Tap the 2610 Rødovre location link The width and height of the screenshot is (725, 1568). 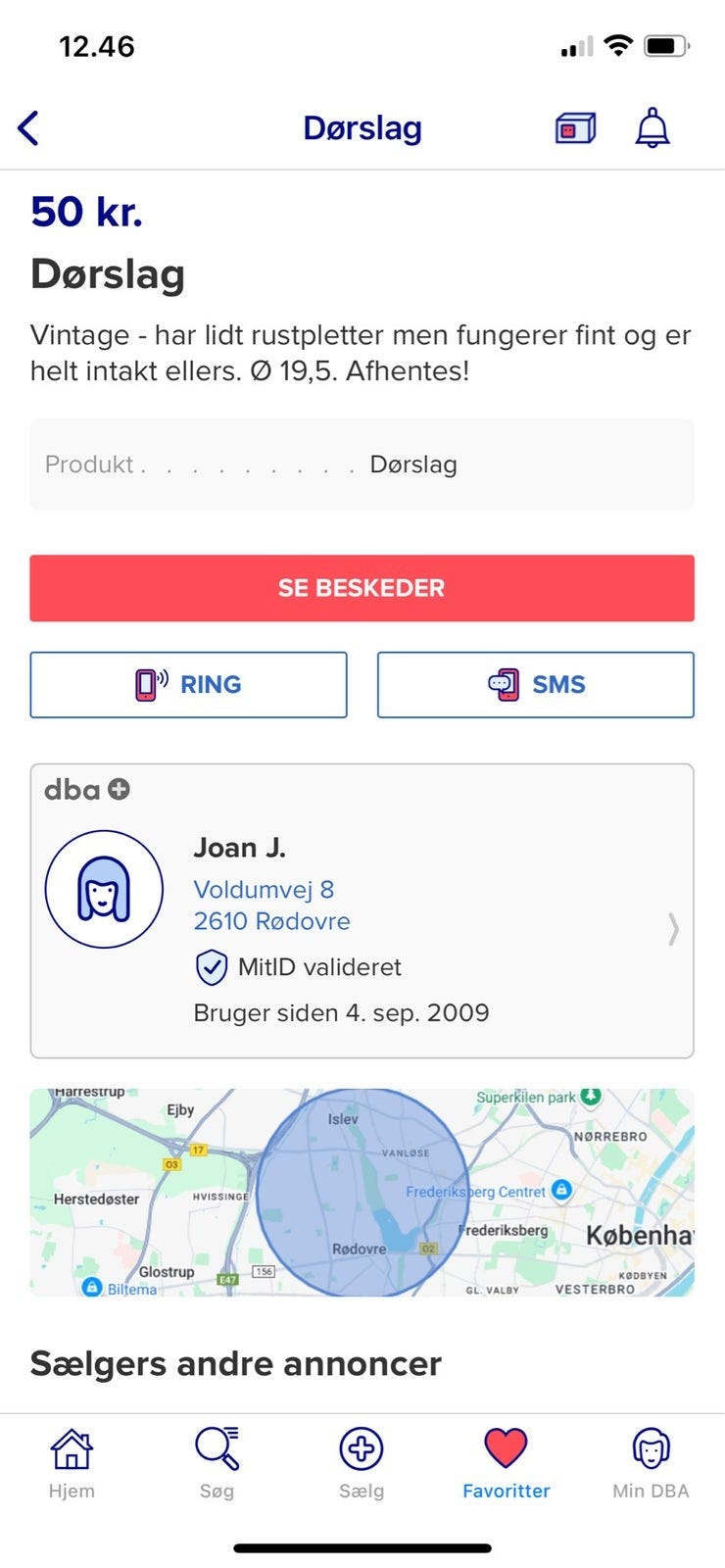[270, 921]
